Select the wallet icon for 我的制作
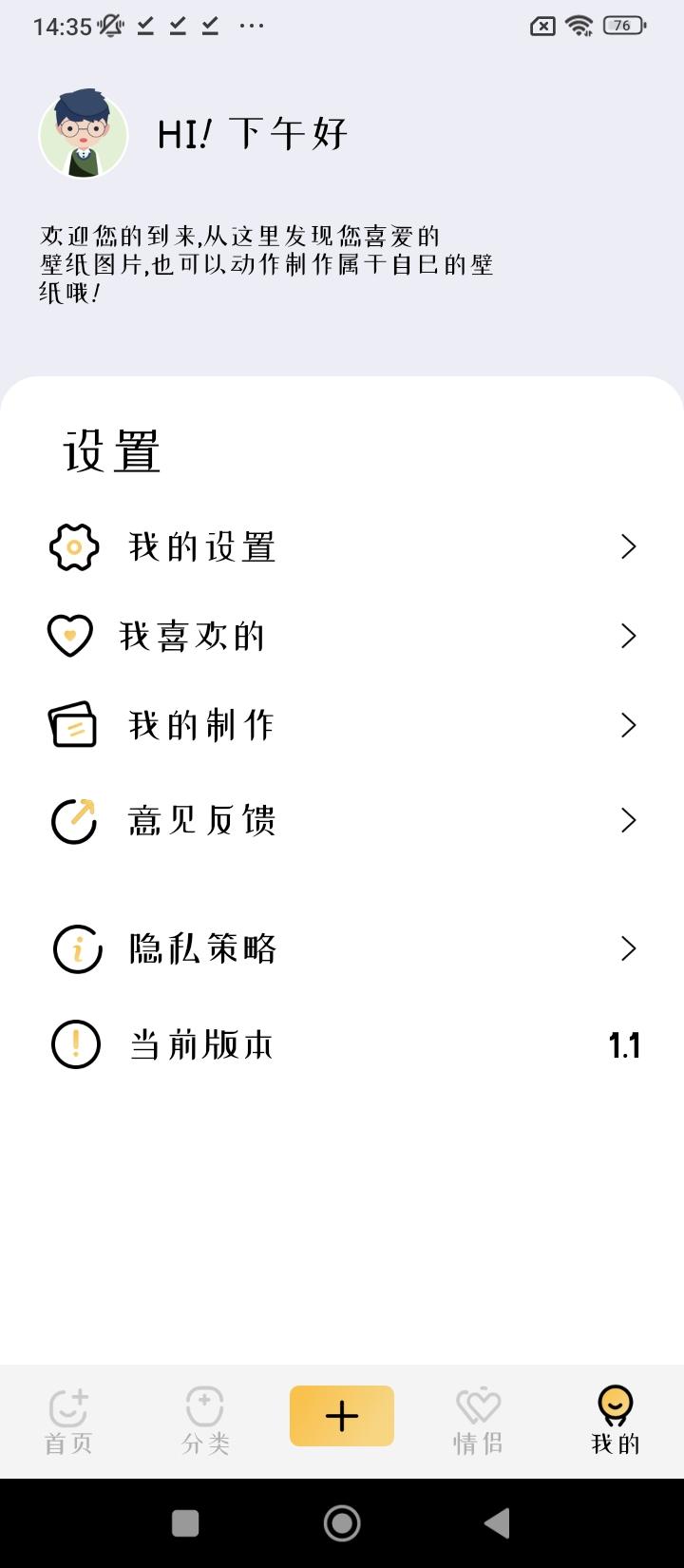Screen dimensions: 684x1568 [x=71, y=724]
